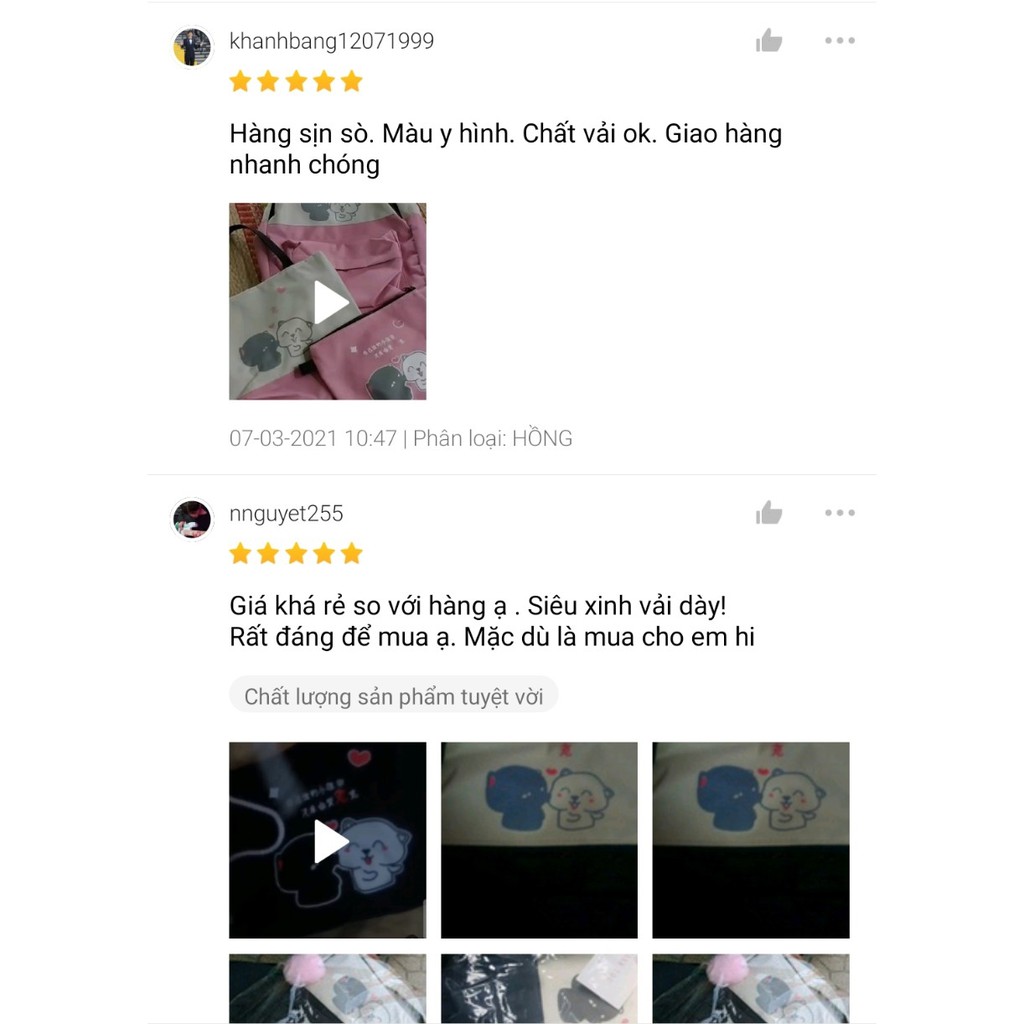
Task: Open more options for khanhbang12071999's review
Action: click(x=839, y=41)
